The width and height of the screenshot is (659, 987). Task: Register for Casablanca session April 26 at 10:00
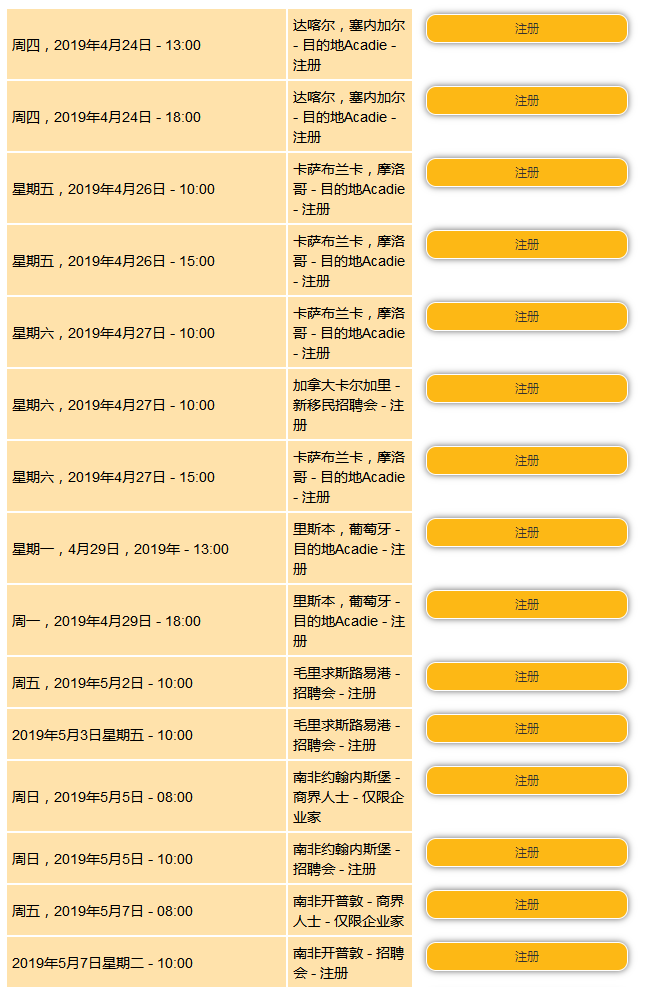[527, 173]
